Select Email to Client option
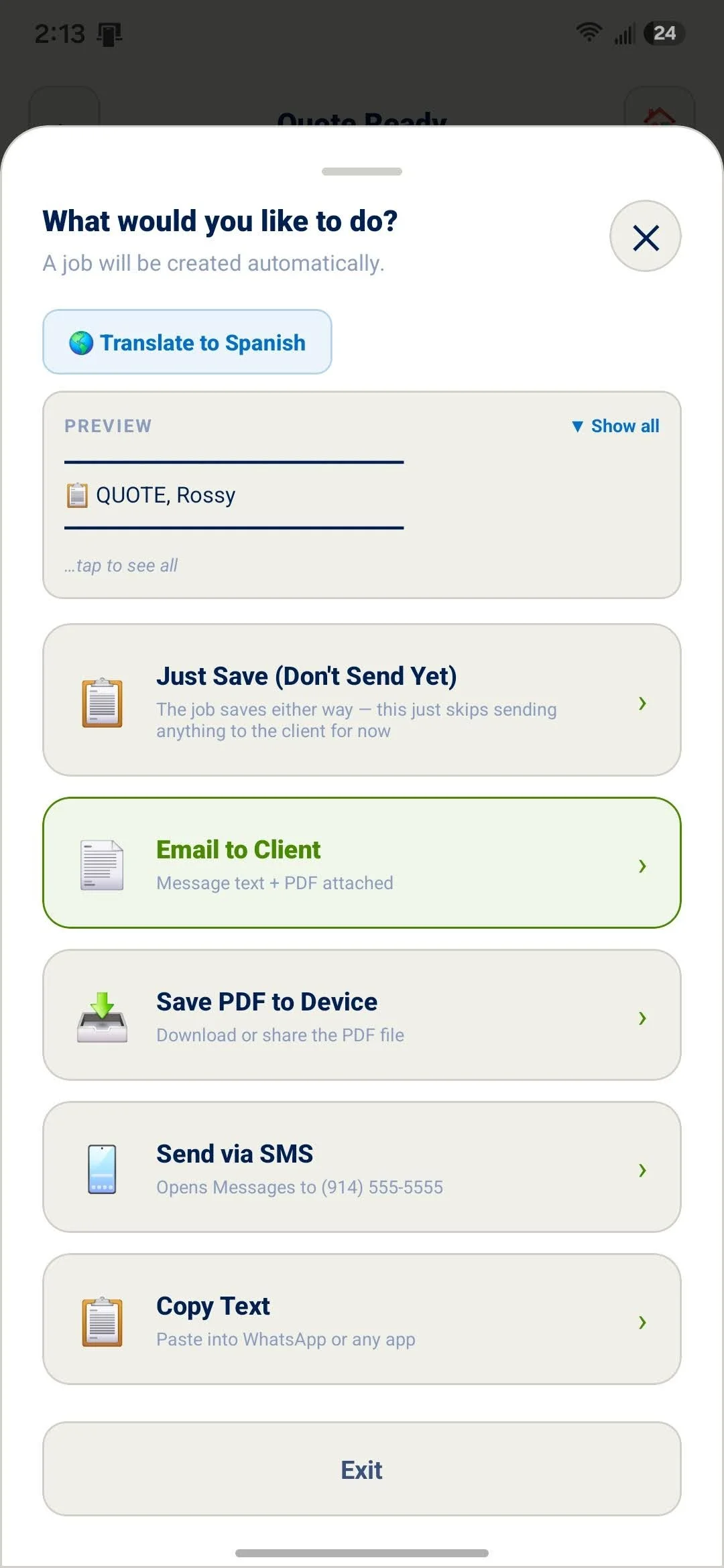Viewport: 724px width, 1568px height. 362,863
